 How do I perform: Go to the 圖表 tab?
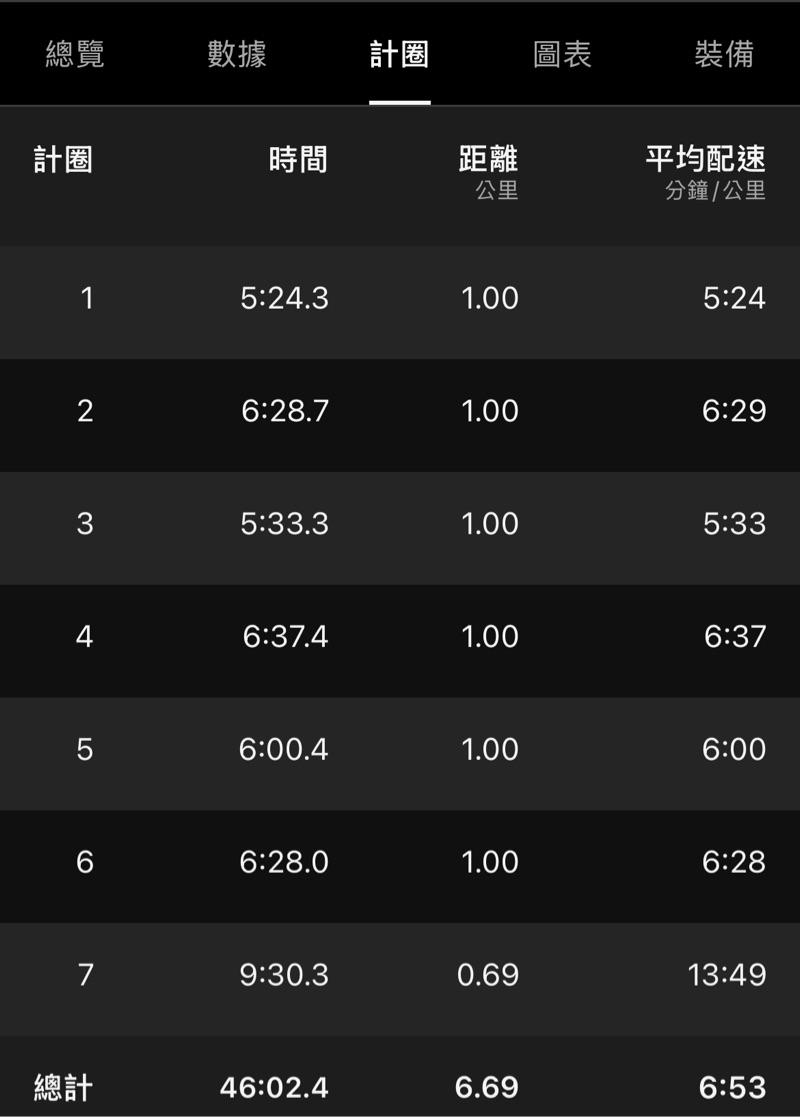[562, 54]
